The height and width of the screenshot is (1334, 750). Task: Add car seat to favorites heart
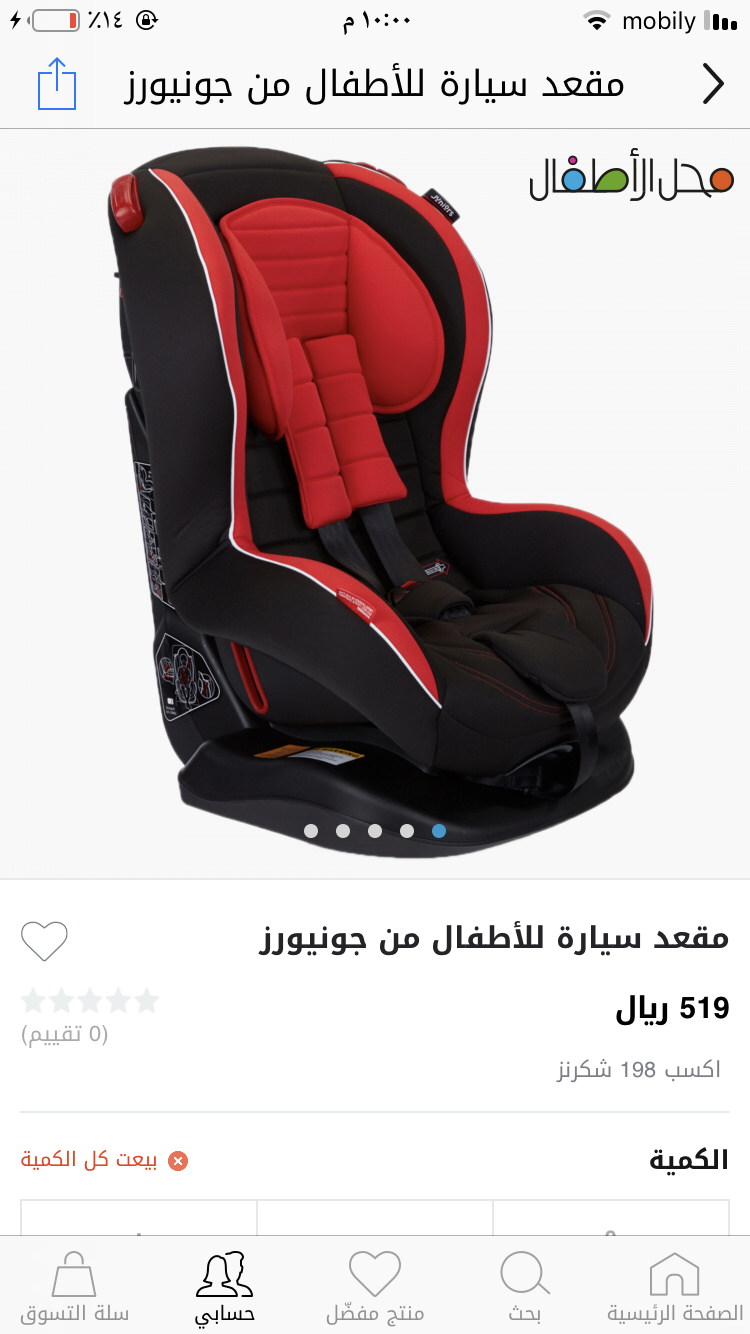click(44, 941)
